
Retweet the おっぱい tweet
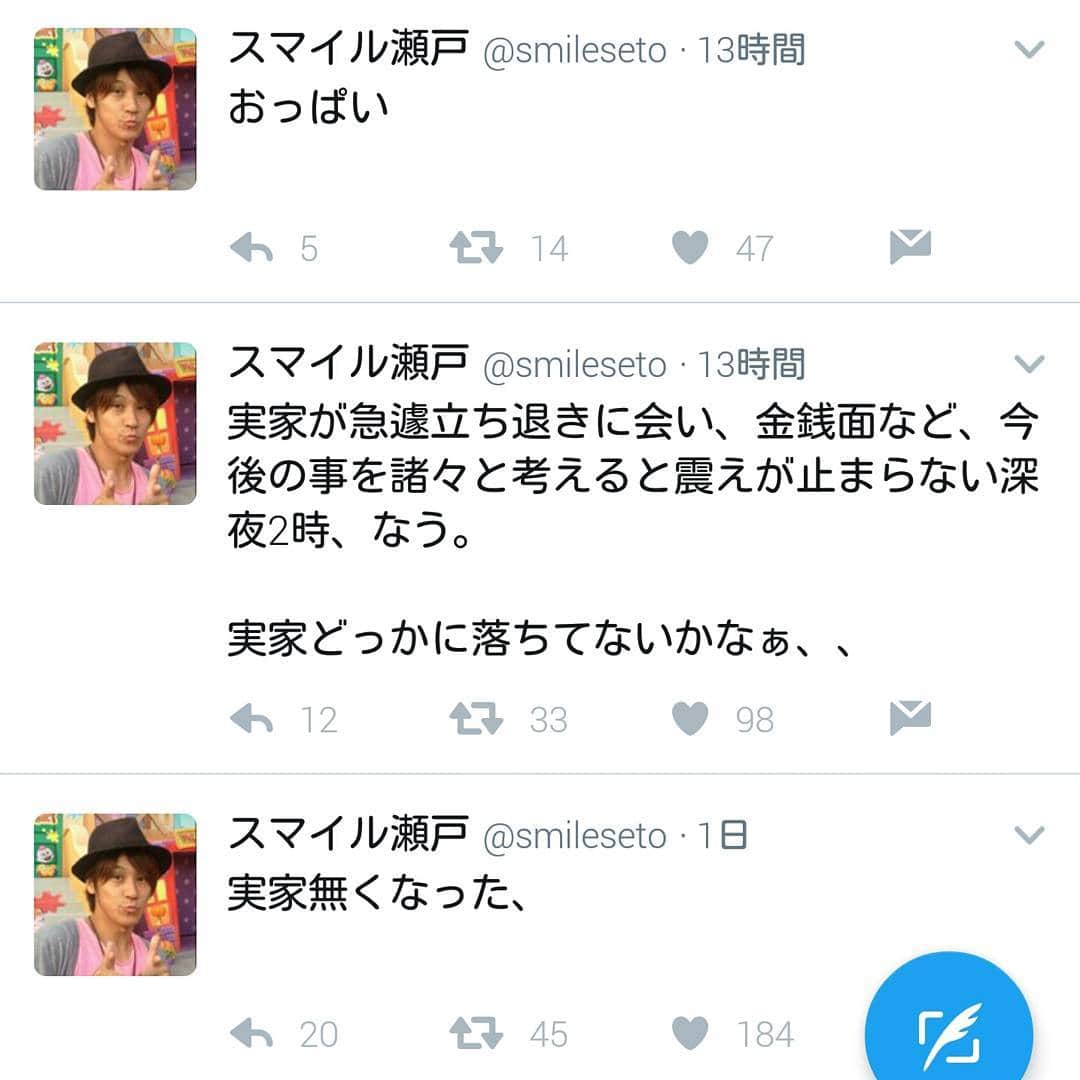pyautogui.click(x=476, y=247)
